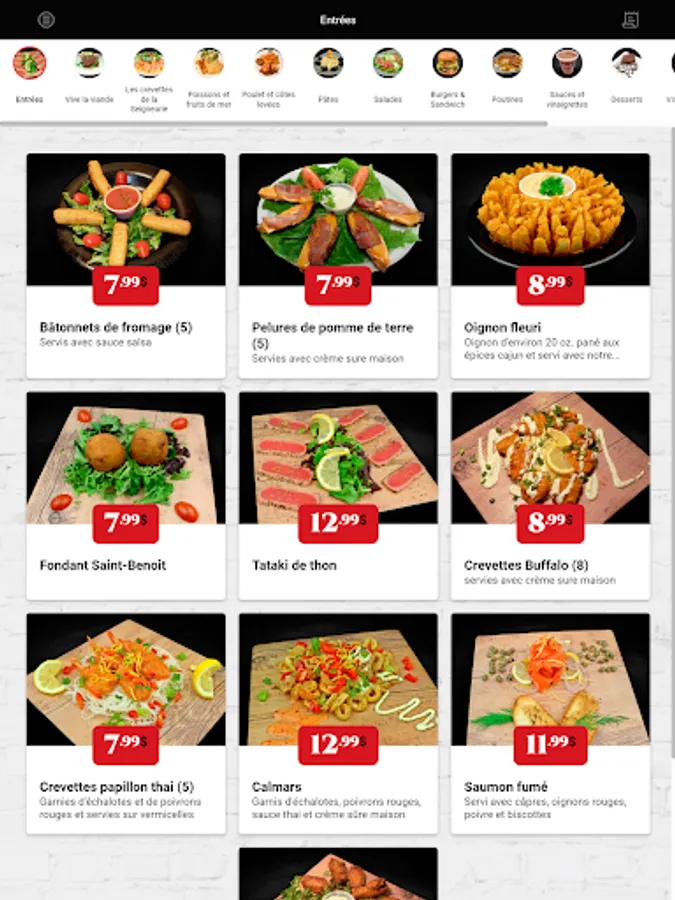Choose the Tataki de thon item
This screenshot has height=900, width=675.
click(x=338, y=496)
